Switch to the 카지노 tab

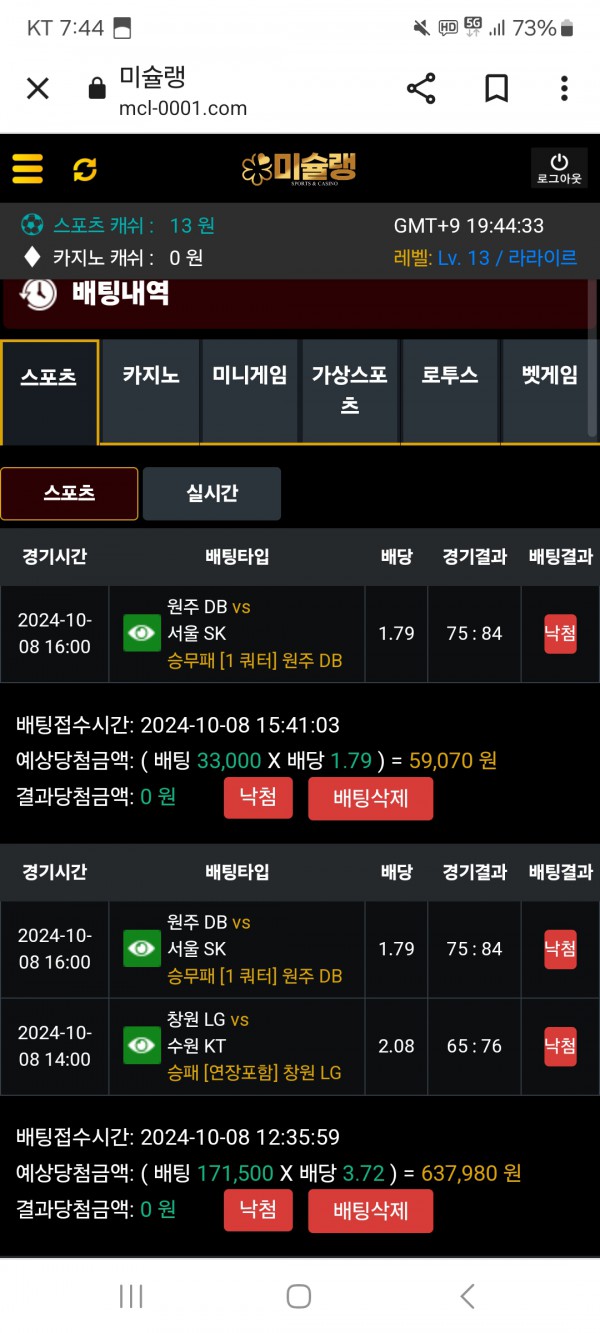pyautogui.click(x=151, y=376)
